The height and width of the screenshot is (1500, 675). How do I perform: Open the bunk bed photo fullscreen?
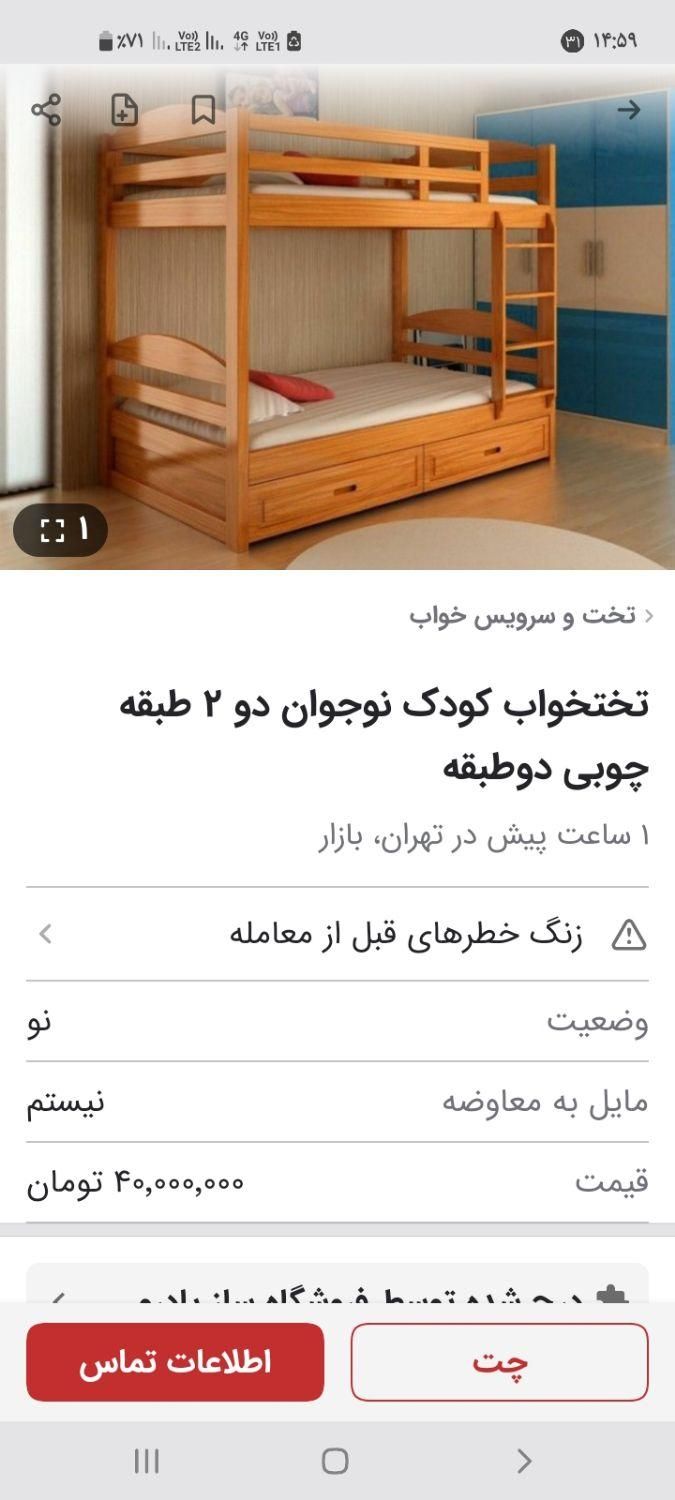coord(60,529)
